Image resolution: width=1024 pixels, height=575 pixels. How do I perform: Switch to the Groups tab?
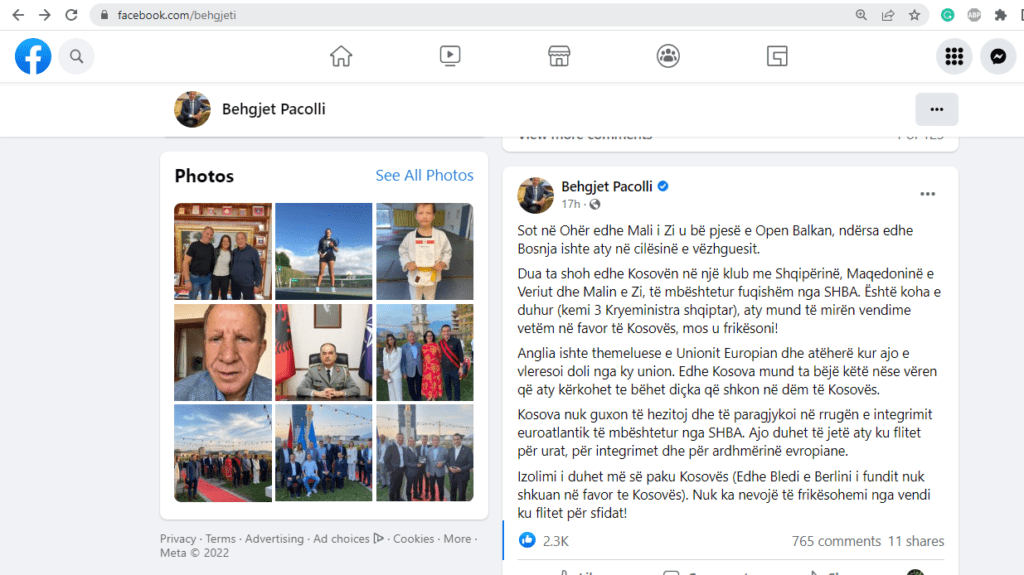pyautogui.click(x=668, y=56)
